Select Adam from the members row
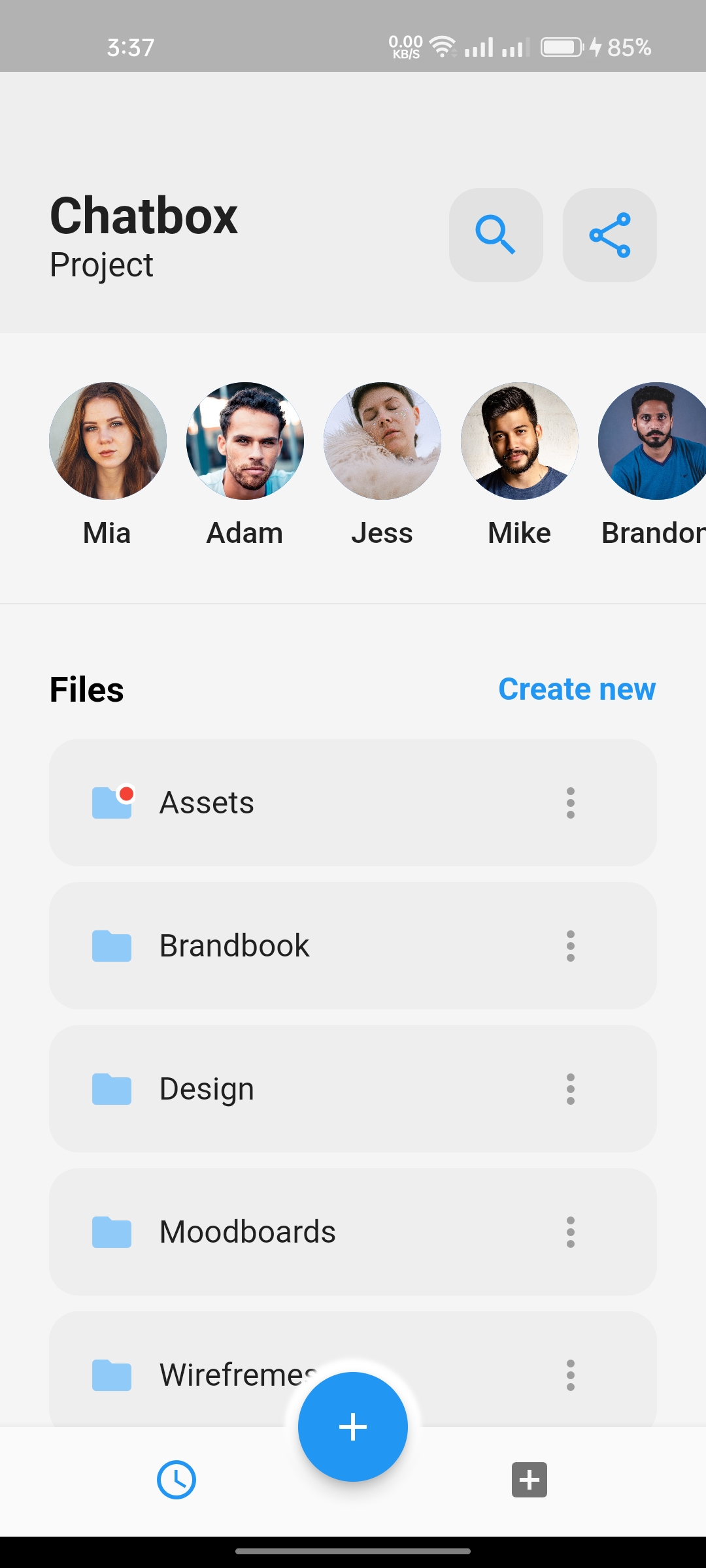The image size is (706, 1568). pyautogui.click(x=245, y=441)
